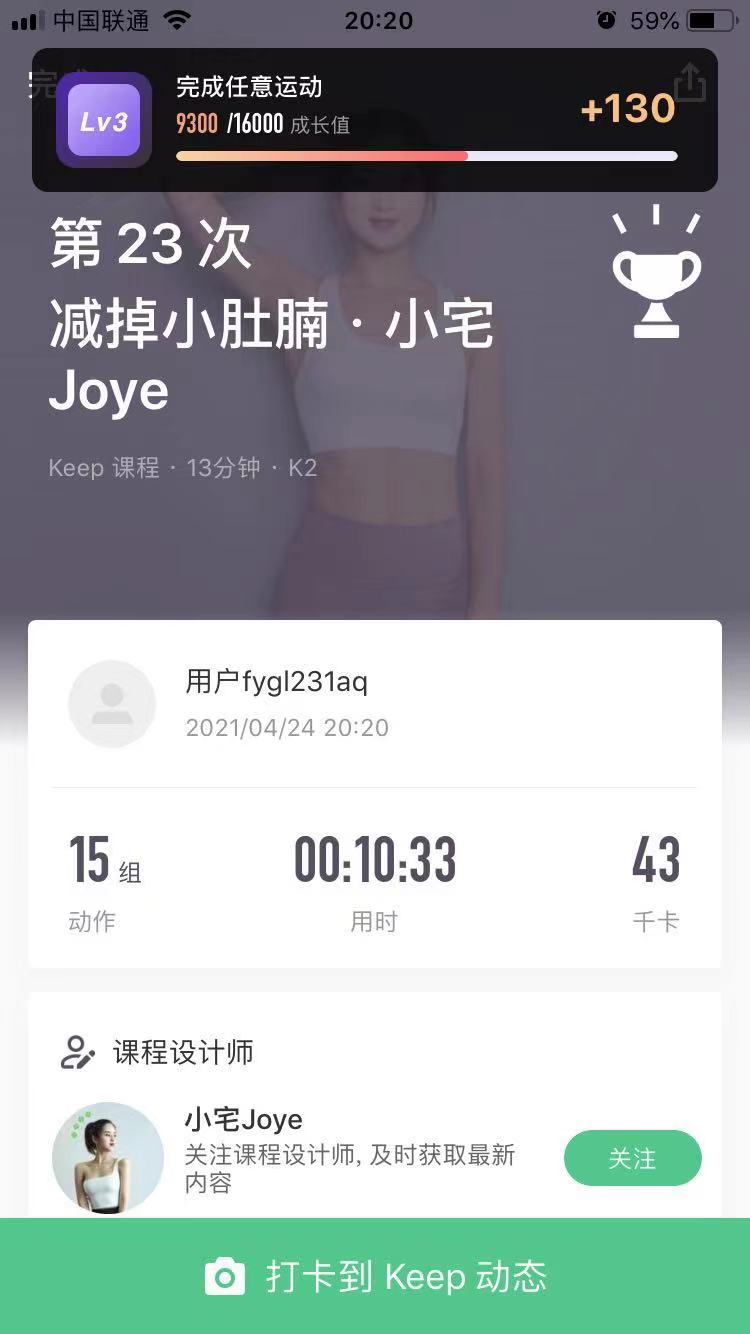
Task: Open 小宅Joye's profile avatar
Action: (x=108, y=1158)
